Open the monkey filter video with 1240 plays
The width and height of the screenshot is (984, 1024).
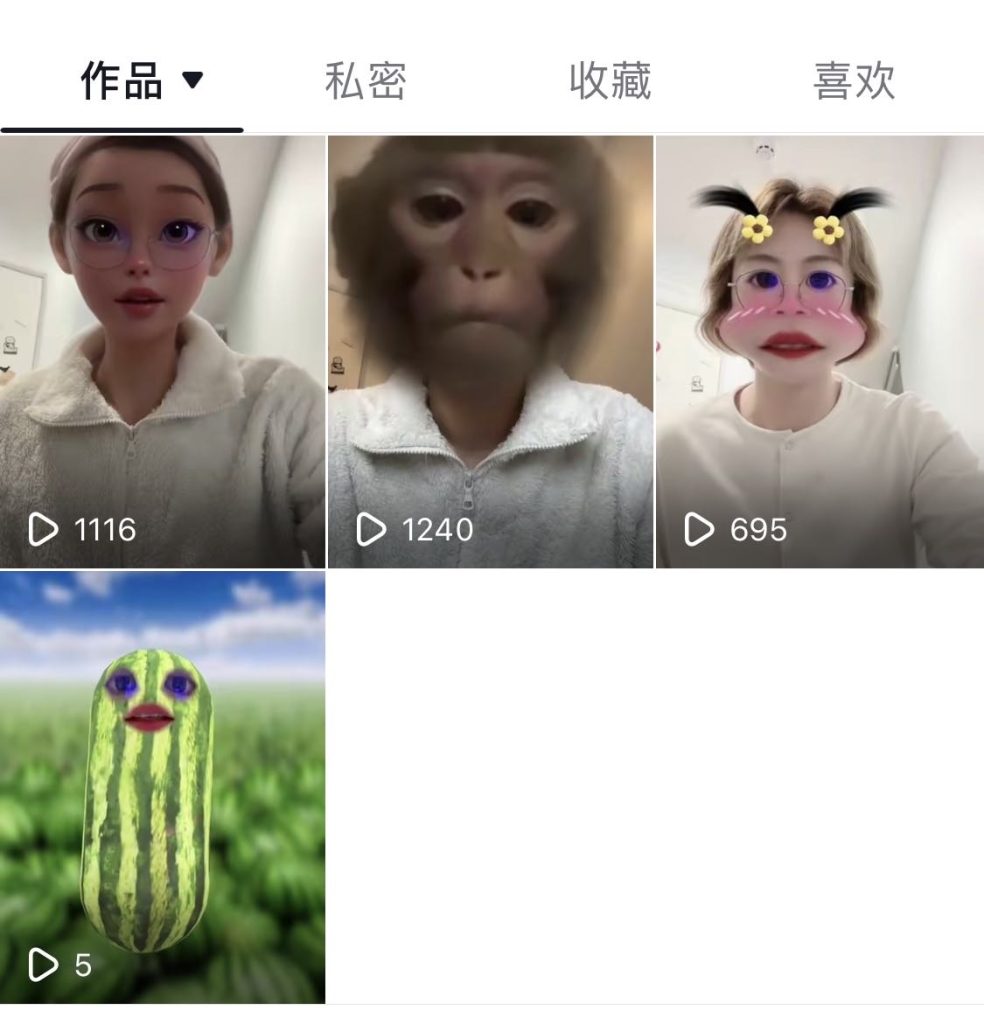click(x=490, y=352)
